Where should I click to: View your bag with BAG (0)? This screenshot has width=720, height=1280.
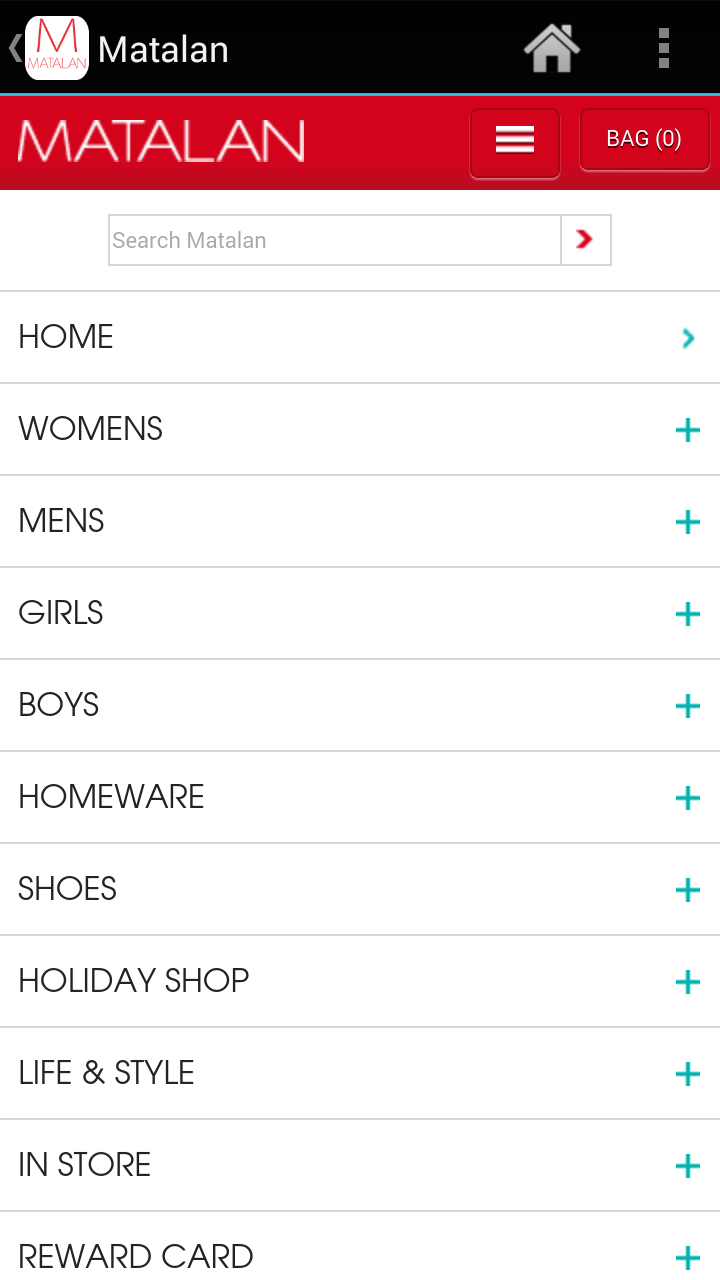tap(644, 140)
